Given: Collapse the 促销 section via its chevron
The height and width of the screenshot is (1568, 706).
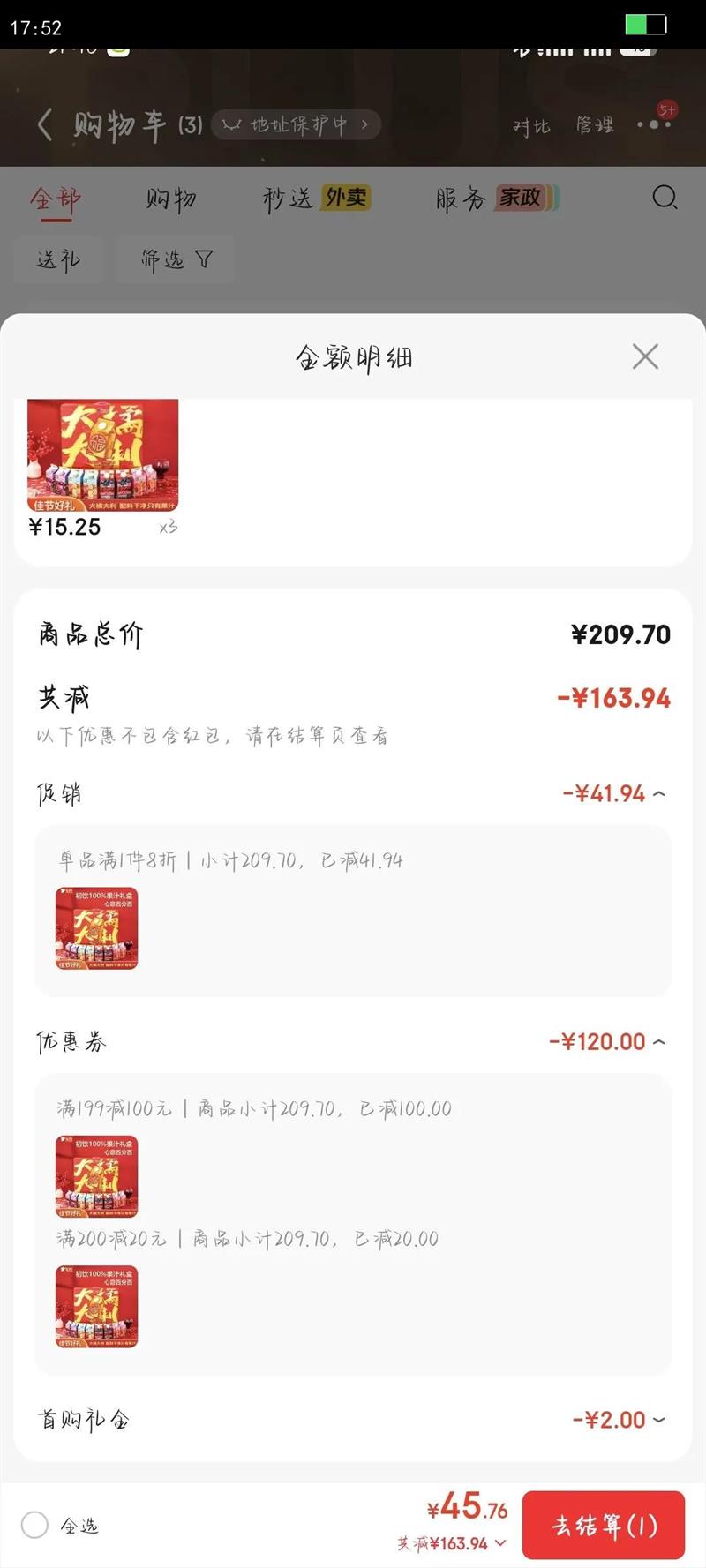Looking at the screenshot, I should coord(657,793).
